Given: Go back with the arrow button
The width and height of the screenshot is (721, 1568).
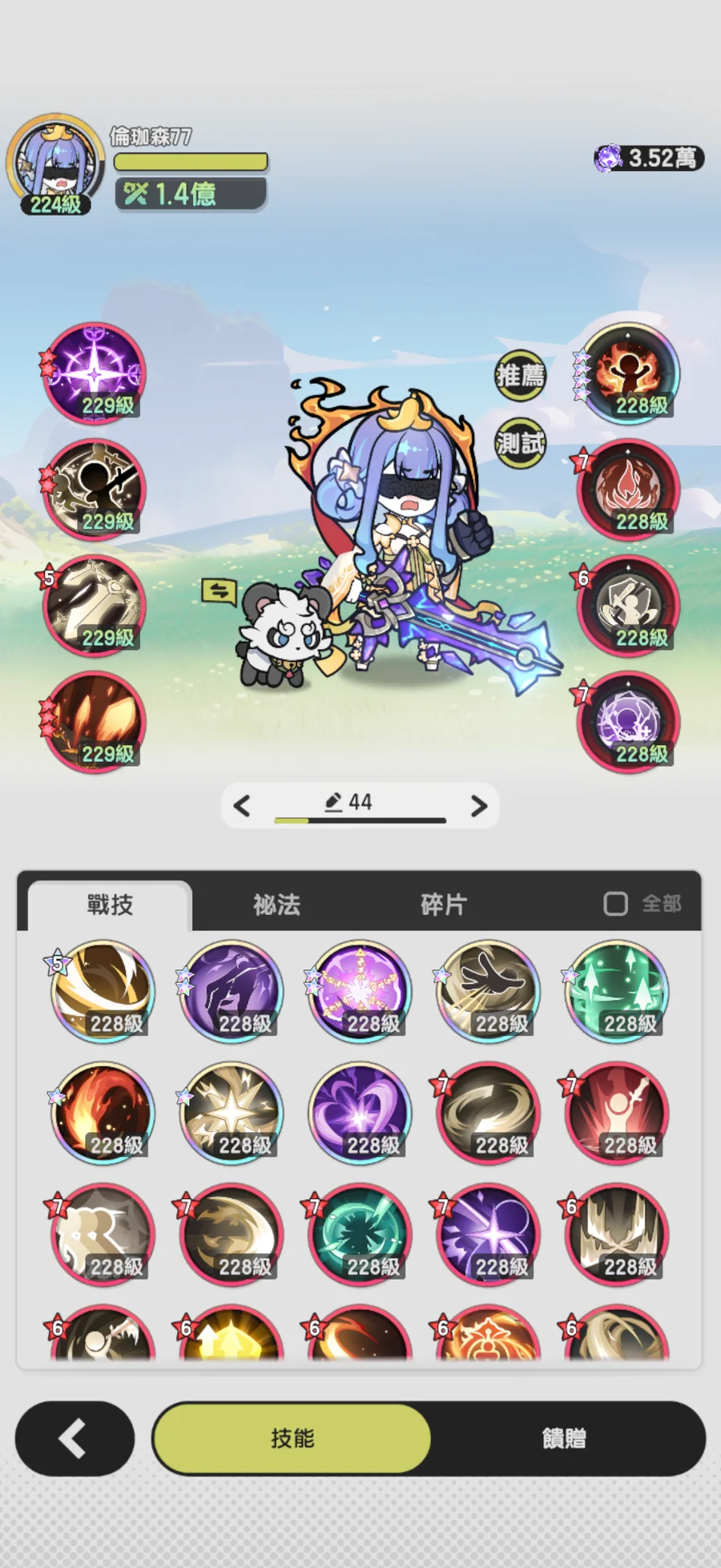Looking at the screenshot, I should click(x=75, y=1438).
